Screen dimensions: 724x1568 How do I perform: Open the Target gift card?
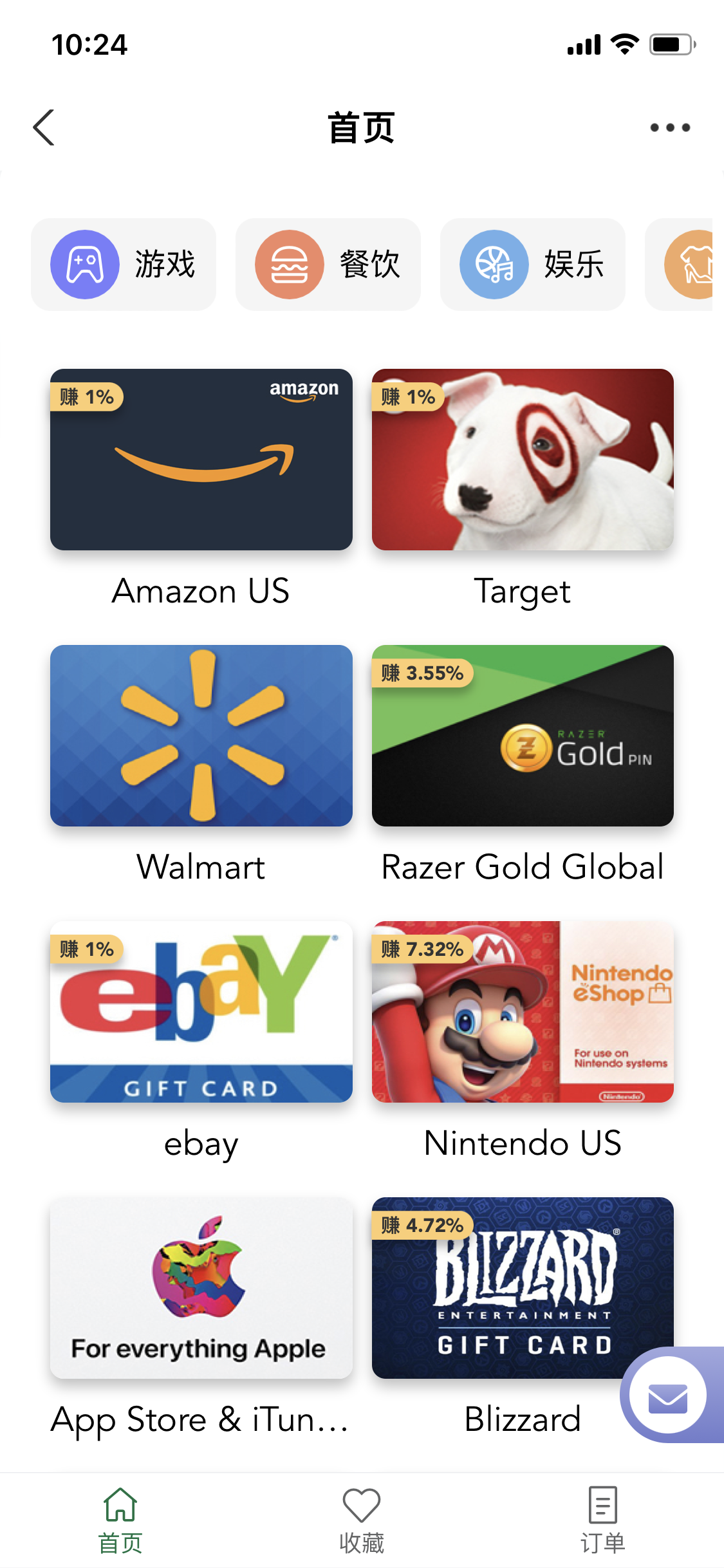pos(523,460)
